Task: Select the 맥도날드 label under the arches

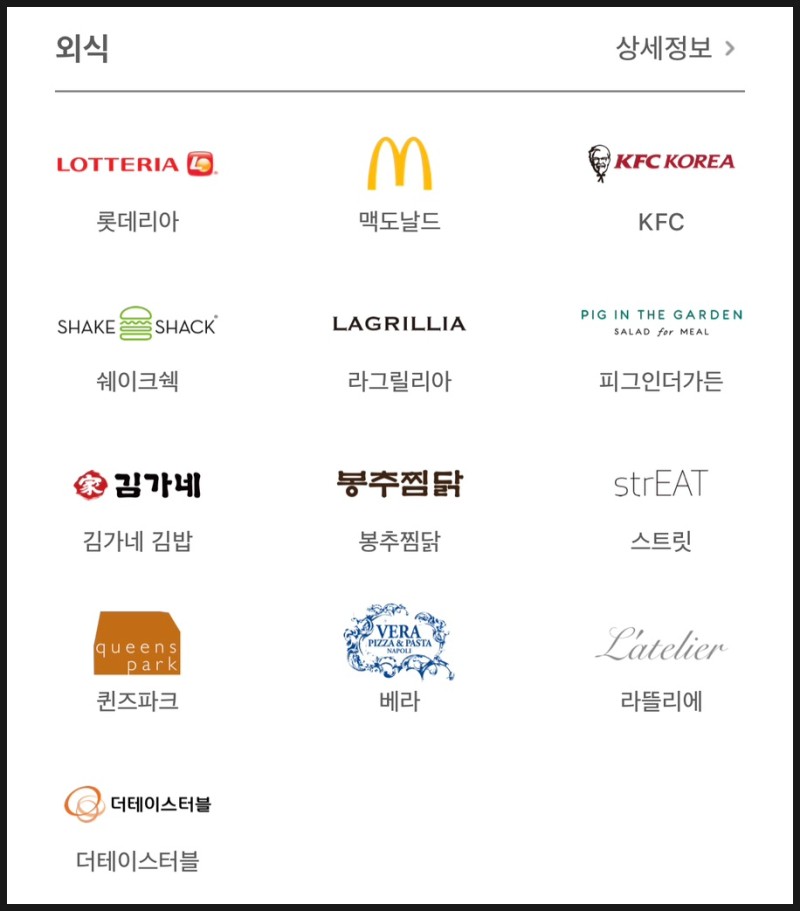Action: (x=399, y=222)
